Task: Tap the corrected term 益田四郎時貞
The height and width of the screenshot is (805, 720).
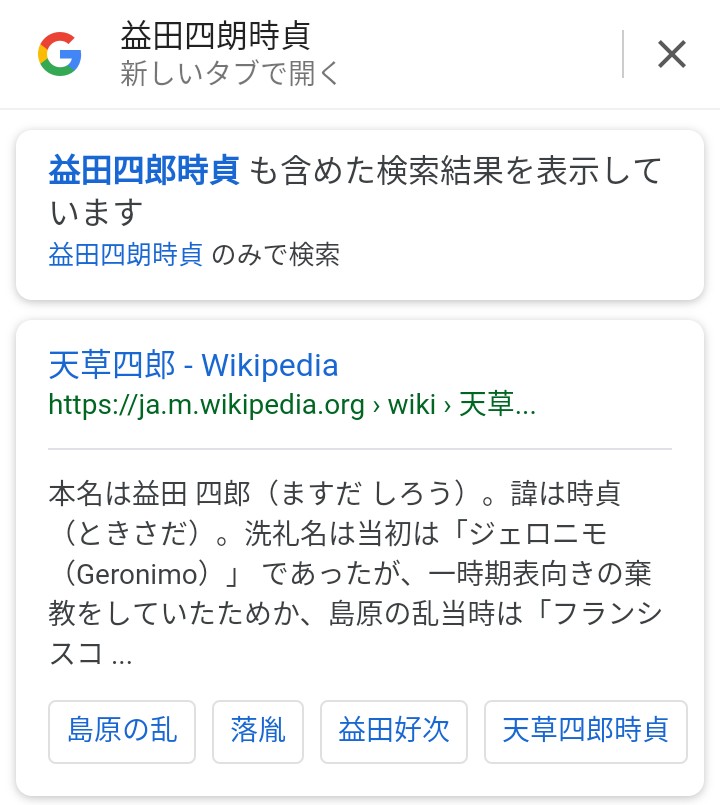Action: (x=144, y=172)
